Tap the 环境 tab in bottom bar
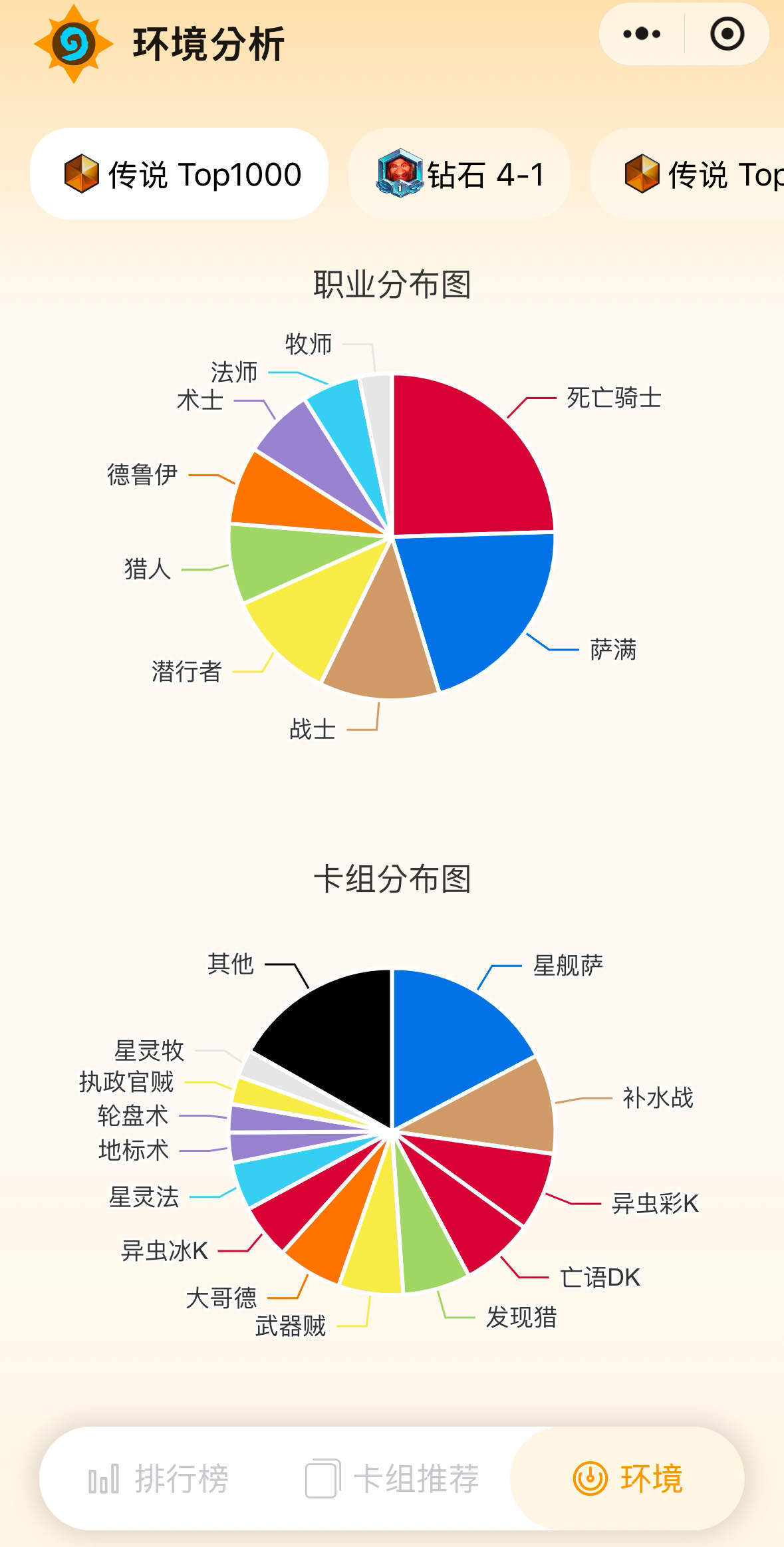This screenshot has width=784, height=1547. tap(628, 1479)
